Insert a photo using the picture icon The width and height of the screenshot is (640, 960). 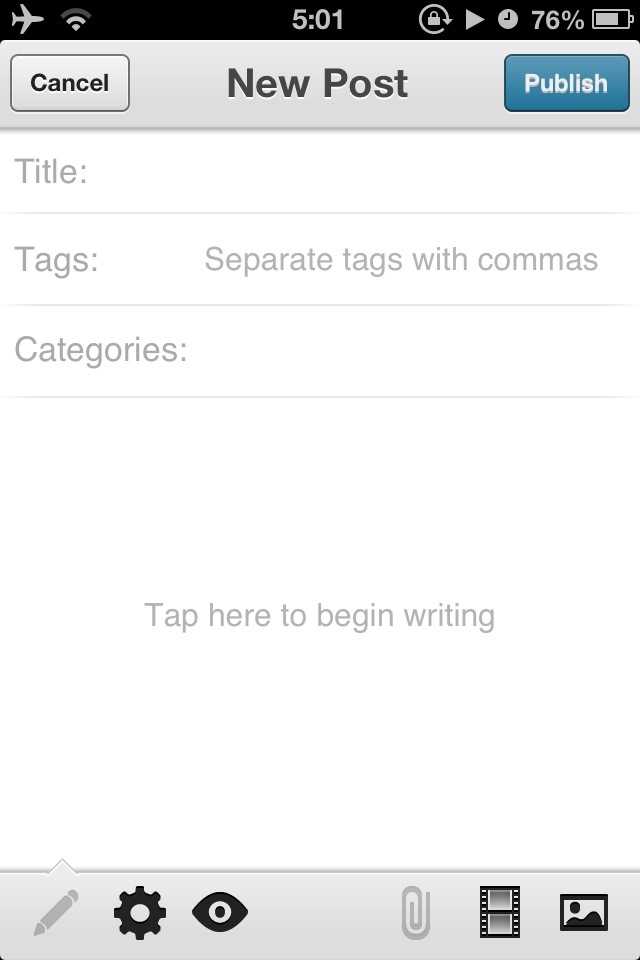pos(584,912)
